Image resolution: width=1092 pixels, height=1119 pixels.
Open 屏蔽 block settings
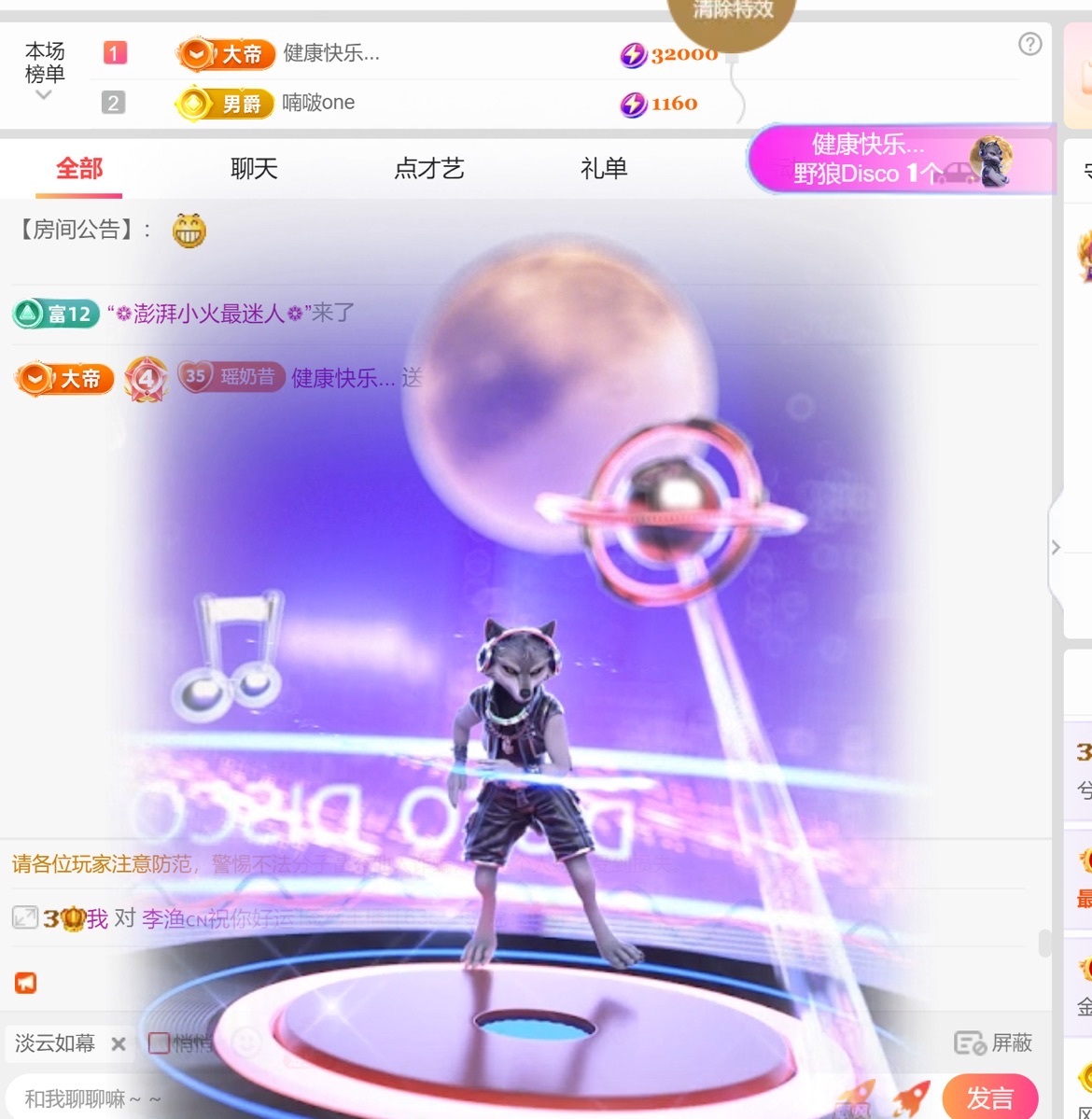click(993, 1042)
